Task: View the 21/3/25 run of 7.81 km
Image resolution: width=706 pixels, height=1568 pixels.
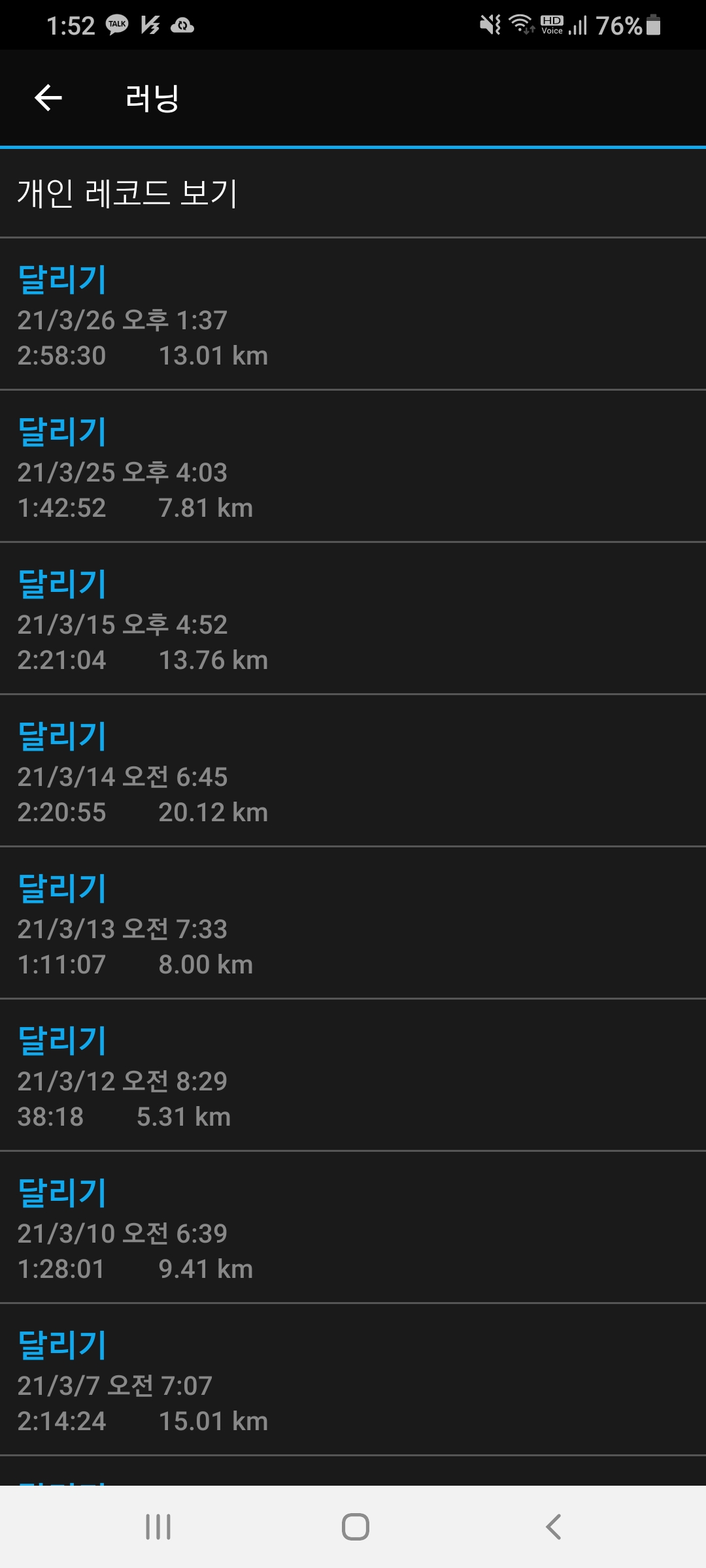Action: [x=353, y=466]
